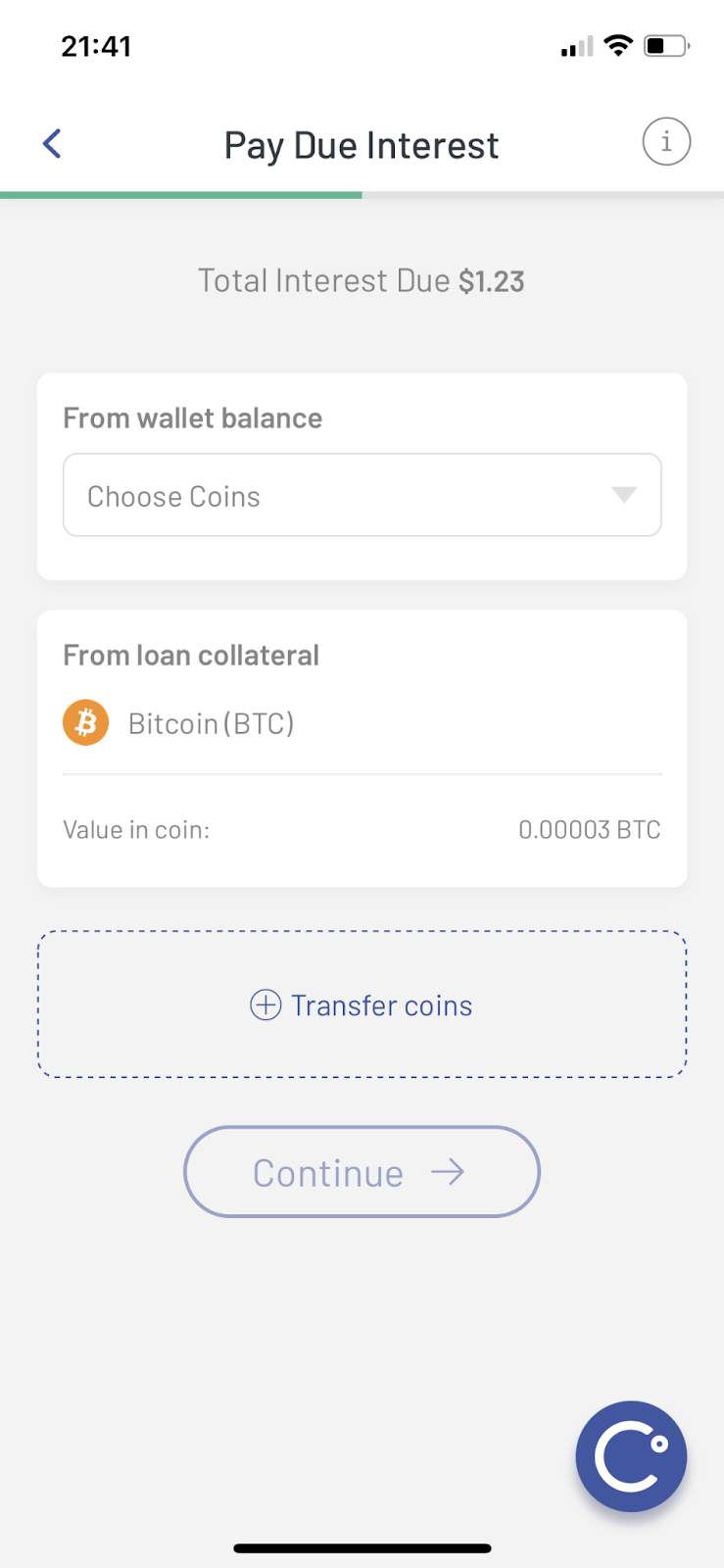Expand the Choose Coins dropdown
This screenshot has width=724, height=1568.
362,495
